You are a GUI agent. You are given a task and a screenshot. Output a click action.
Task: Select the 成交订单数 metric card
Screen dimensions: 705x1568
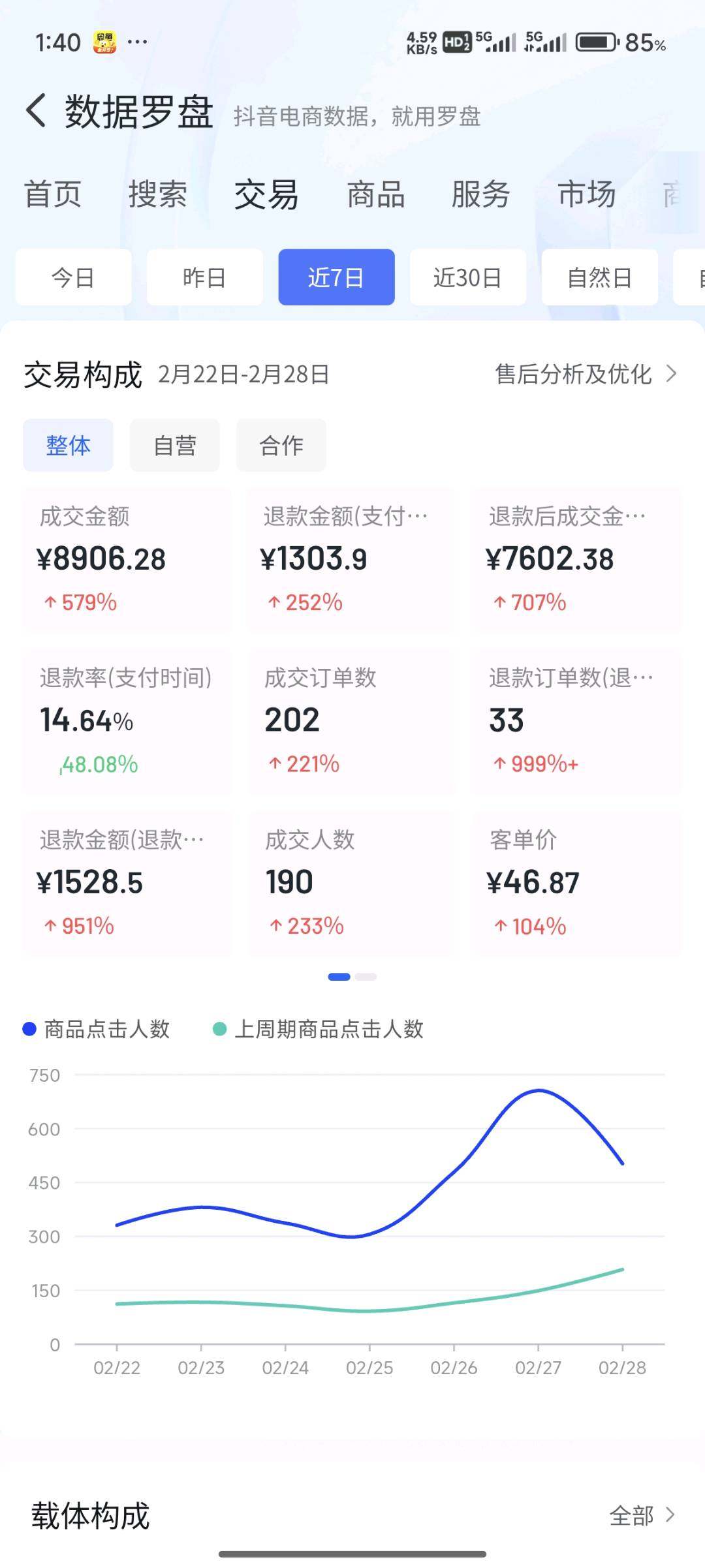tap(351, 721)
